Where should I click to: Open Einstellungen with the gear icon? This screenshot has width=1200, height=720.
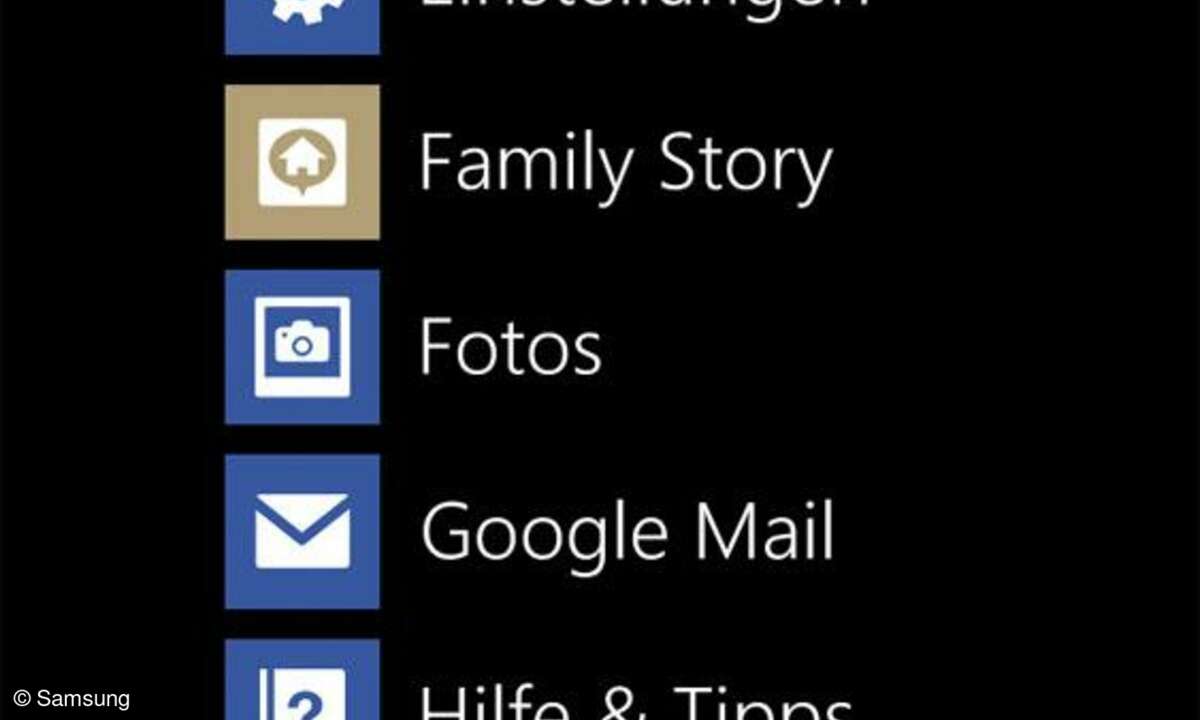(302, 22)
